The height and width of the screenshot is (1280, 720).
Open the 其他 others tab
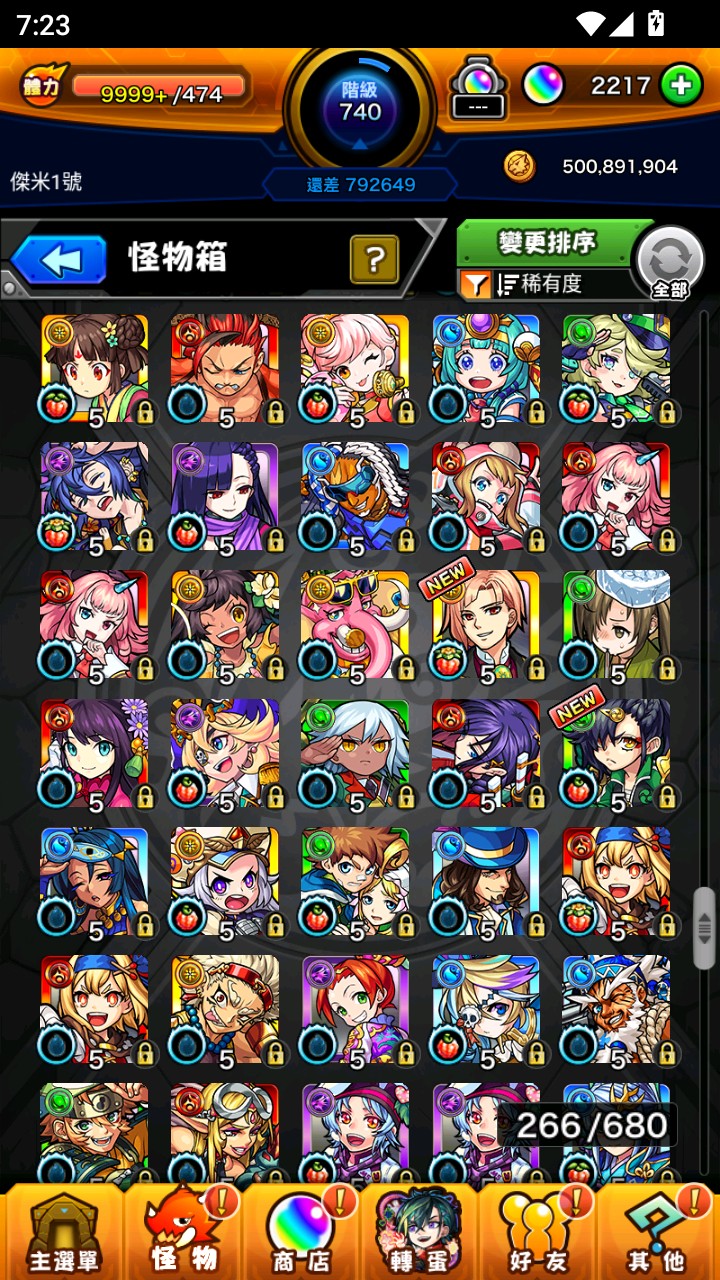[658, 1233]
